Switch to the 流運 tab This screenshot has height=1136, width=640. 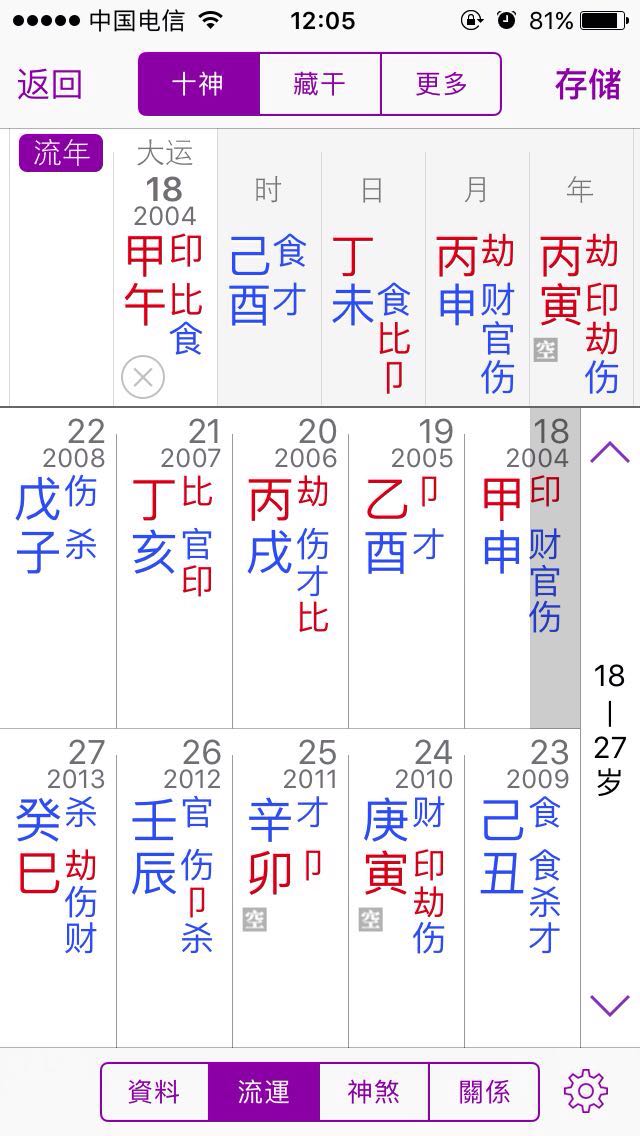coord(264,1092)
